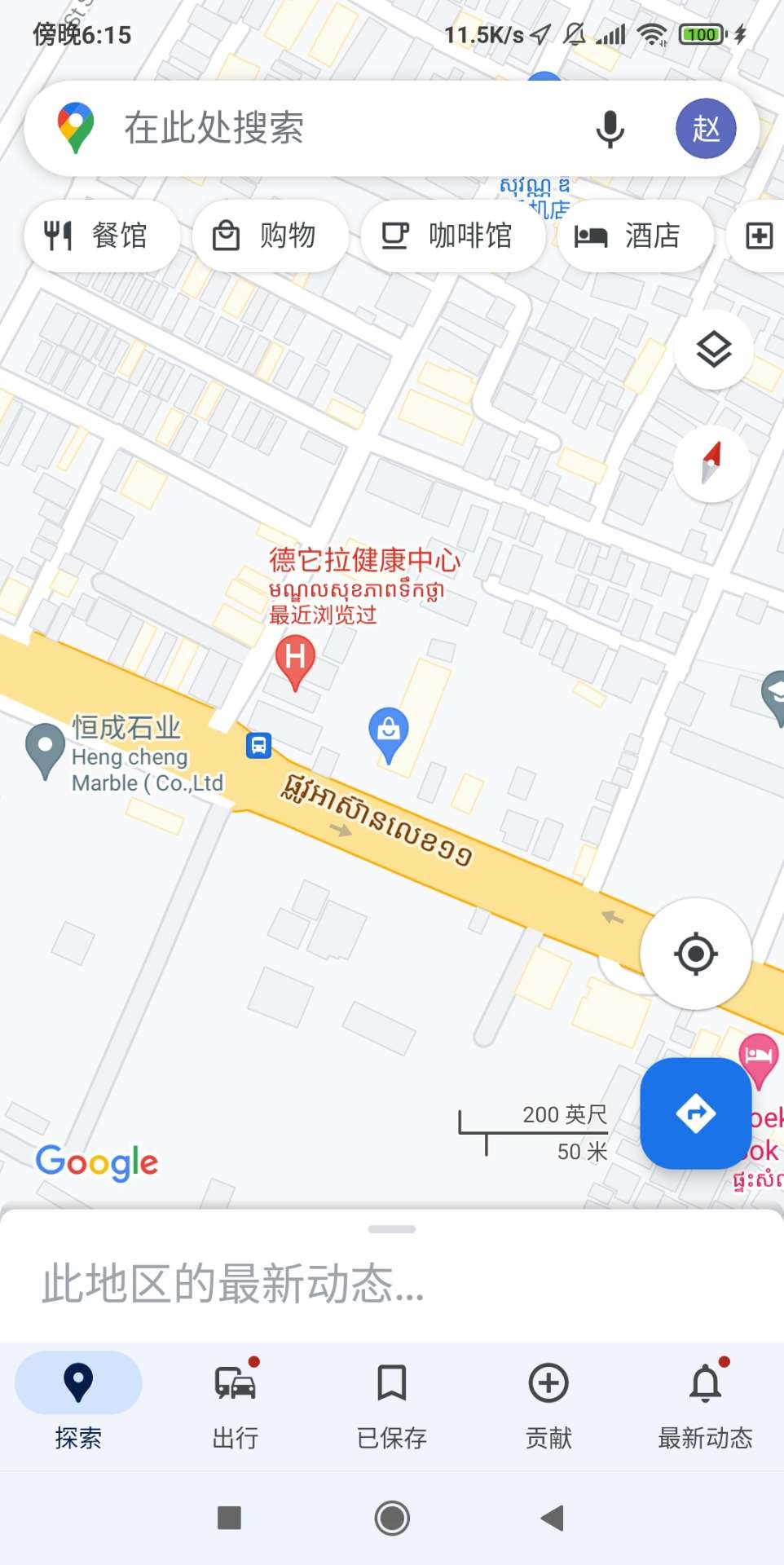
Task: Tap the blue shopping bag pin
Action: (x=389, y=731)
